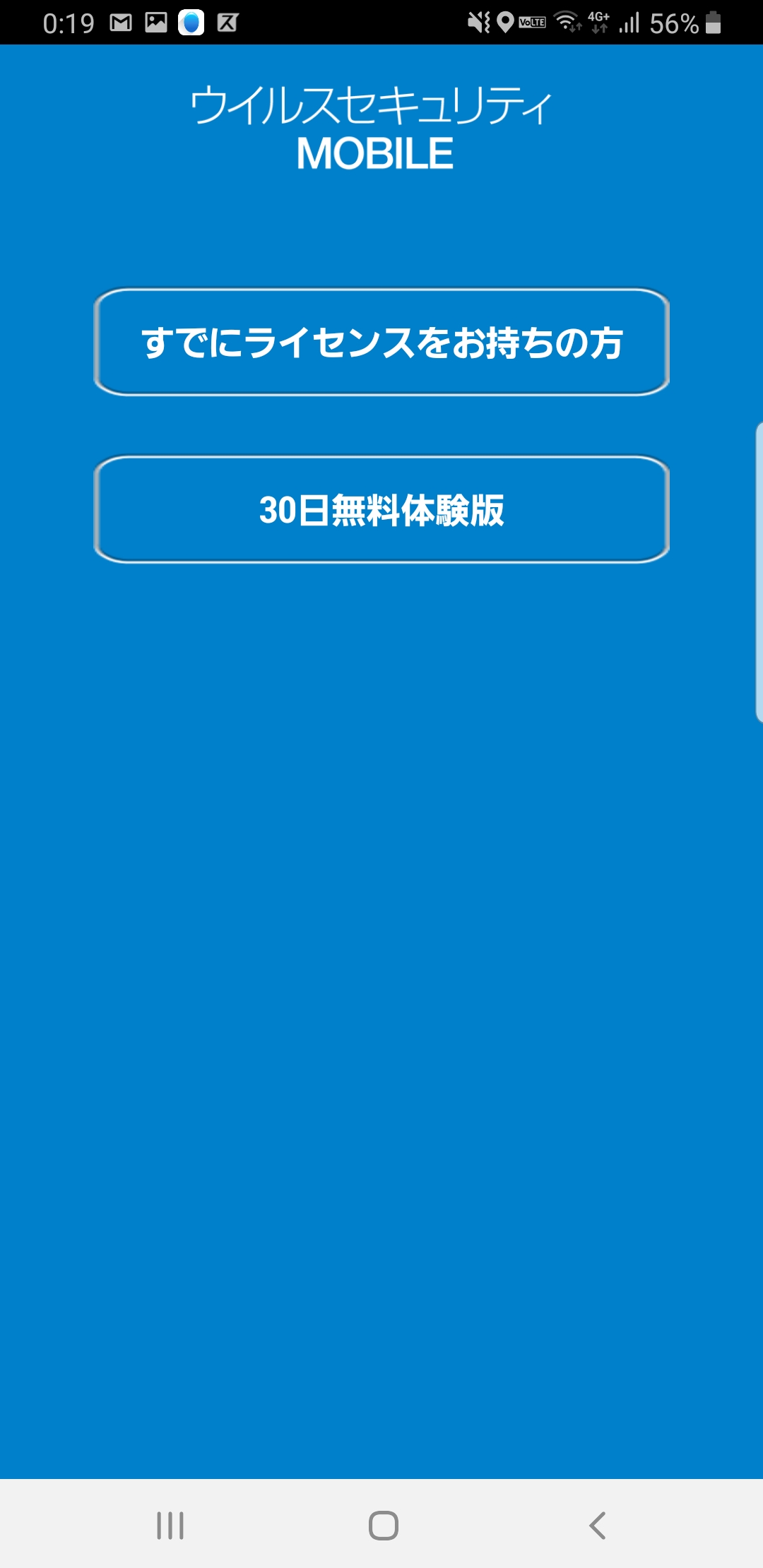
Task: Go to the home screen
Action: [383, 1526]
